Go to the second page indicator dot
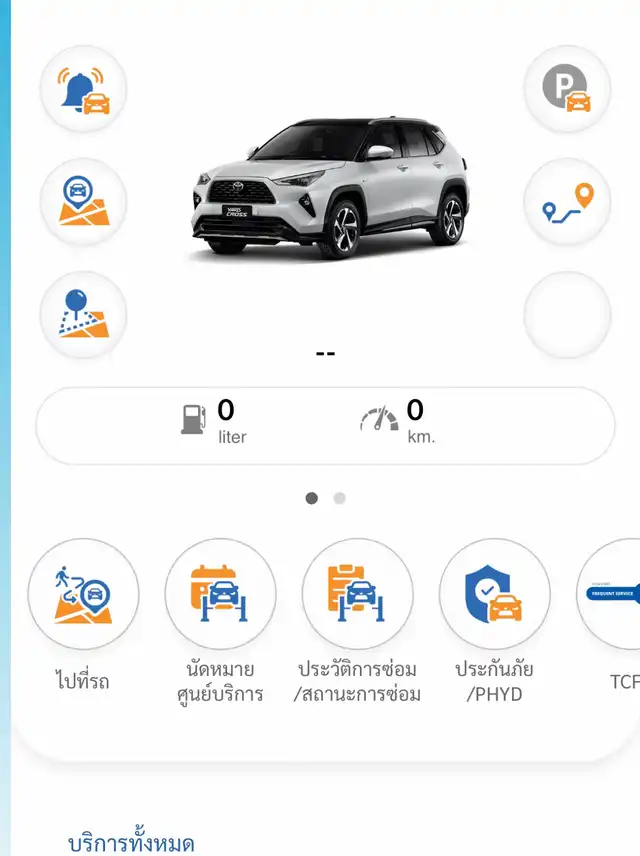Screen dimensions: 640x856 pos(340,498)
